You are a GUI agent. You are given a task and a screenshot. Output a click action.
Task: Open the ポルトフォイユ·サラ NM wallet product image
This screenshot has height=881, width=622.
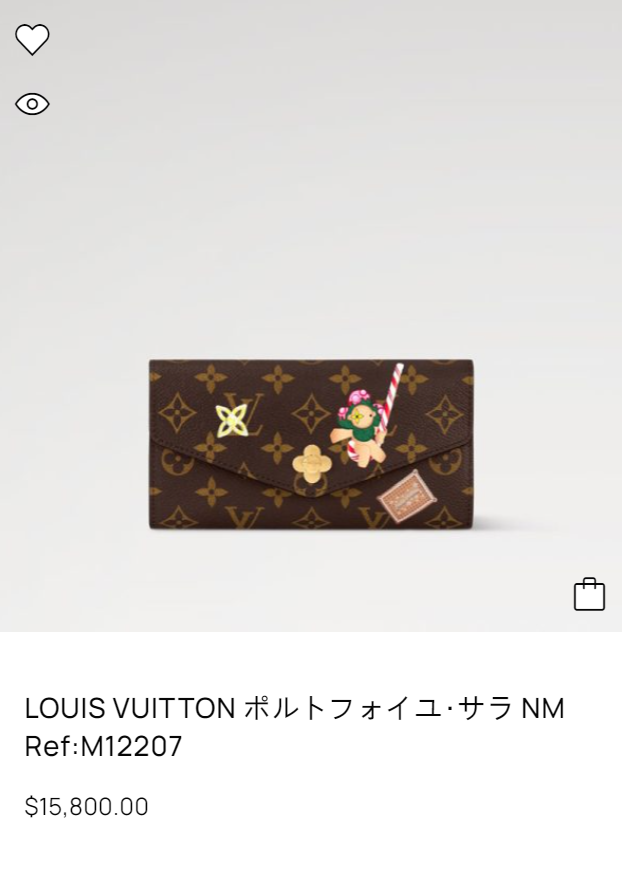(x=311, y=445)
